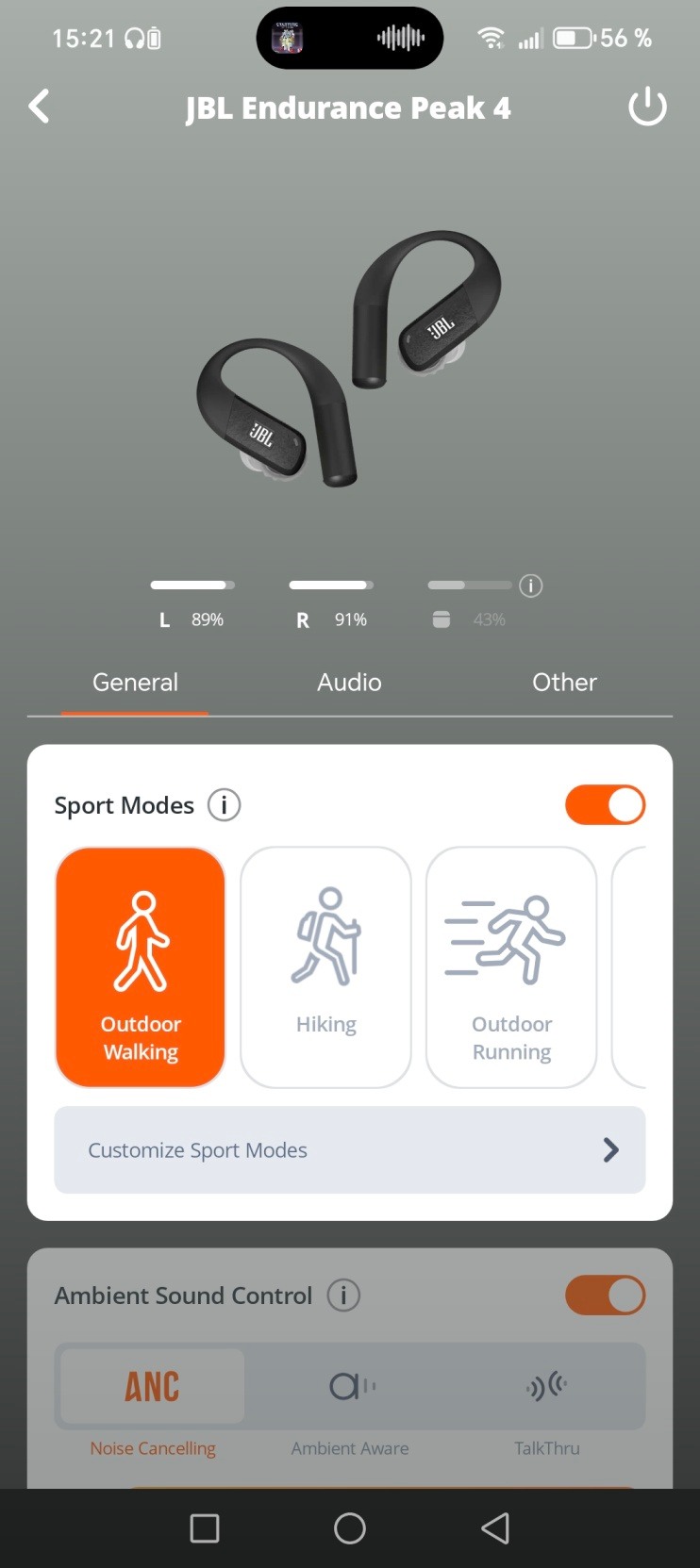Show info about Sport Modes
The image size is (700, 1568).
(x=224, y=805)
